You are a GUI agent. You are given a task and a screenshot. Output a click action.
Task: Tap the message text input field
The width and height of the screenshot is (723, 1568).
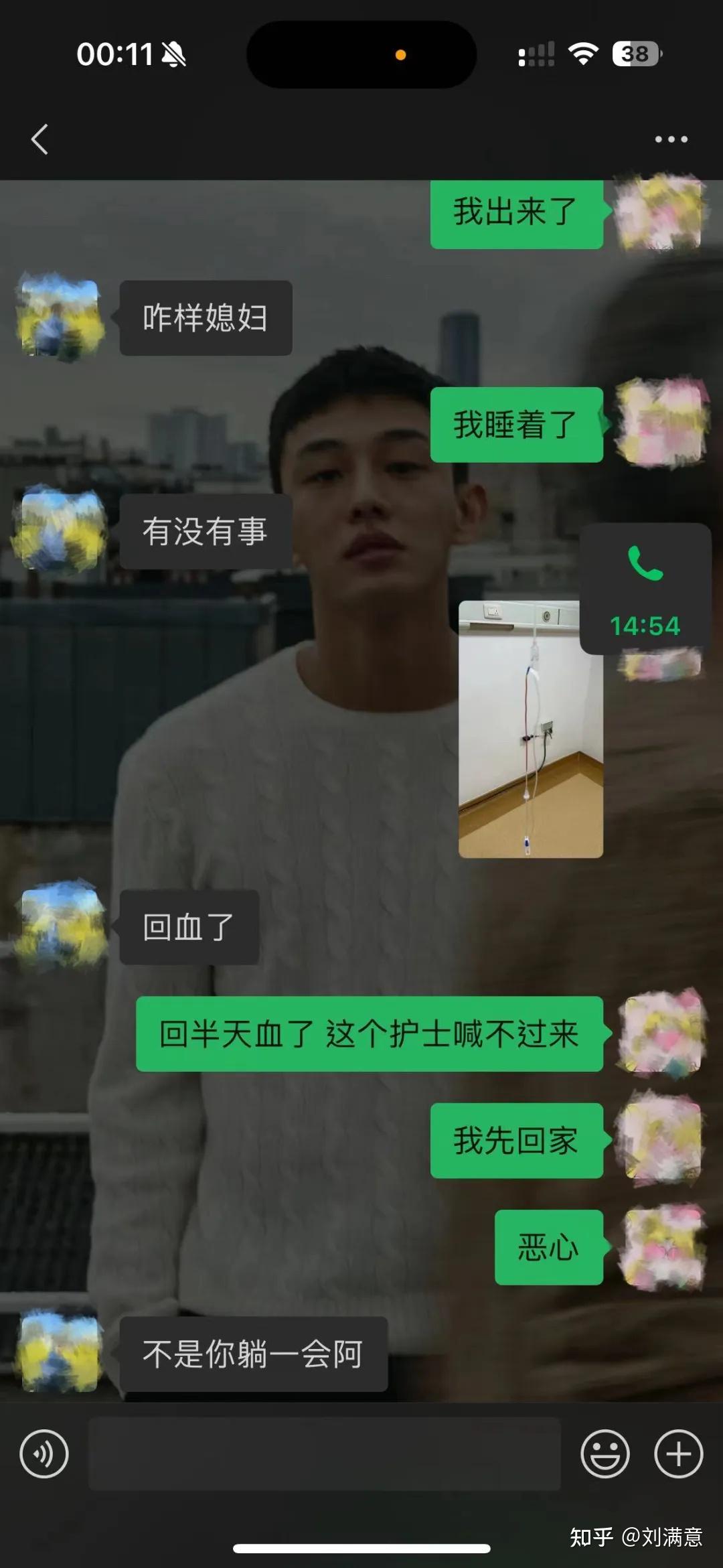(x=325, y=1454)
